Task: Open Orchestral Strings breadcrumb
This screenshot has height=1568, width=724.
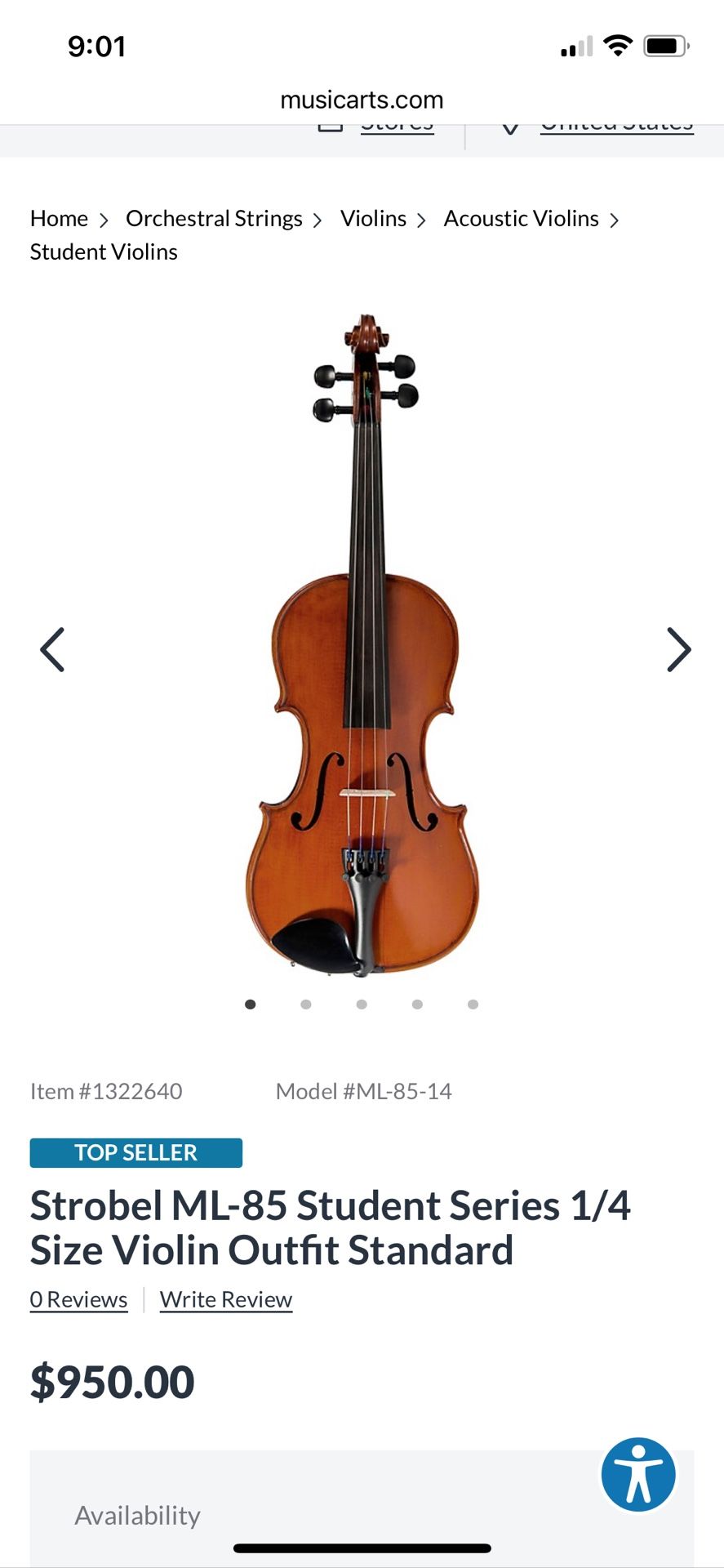Action: click(x=214, y=219)
